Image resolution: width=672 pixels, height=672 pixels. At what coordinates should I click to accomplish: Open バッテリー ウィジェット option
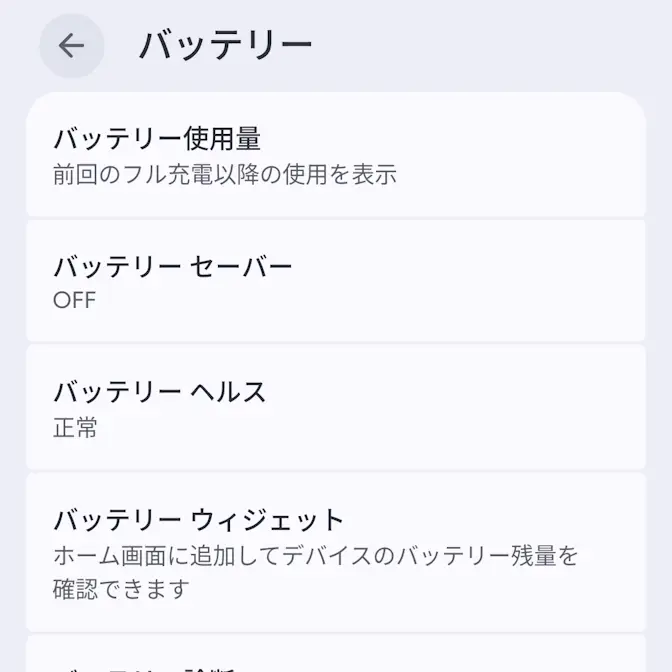(335, 552)
